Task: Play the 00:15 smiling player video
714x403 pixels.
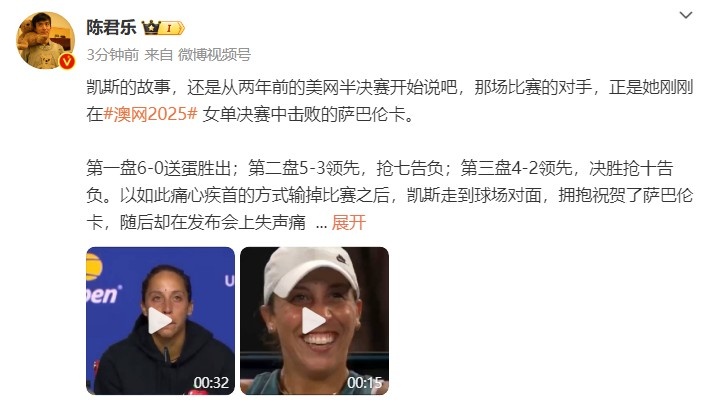Action: [x=314, y=321]
